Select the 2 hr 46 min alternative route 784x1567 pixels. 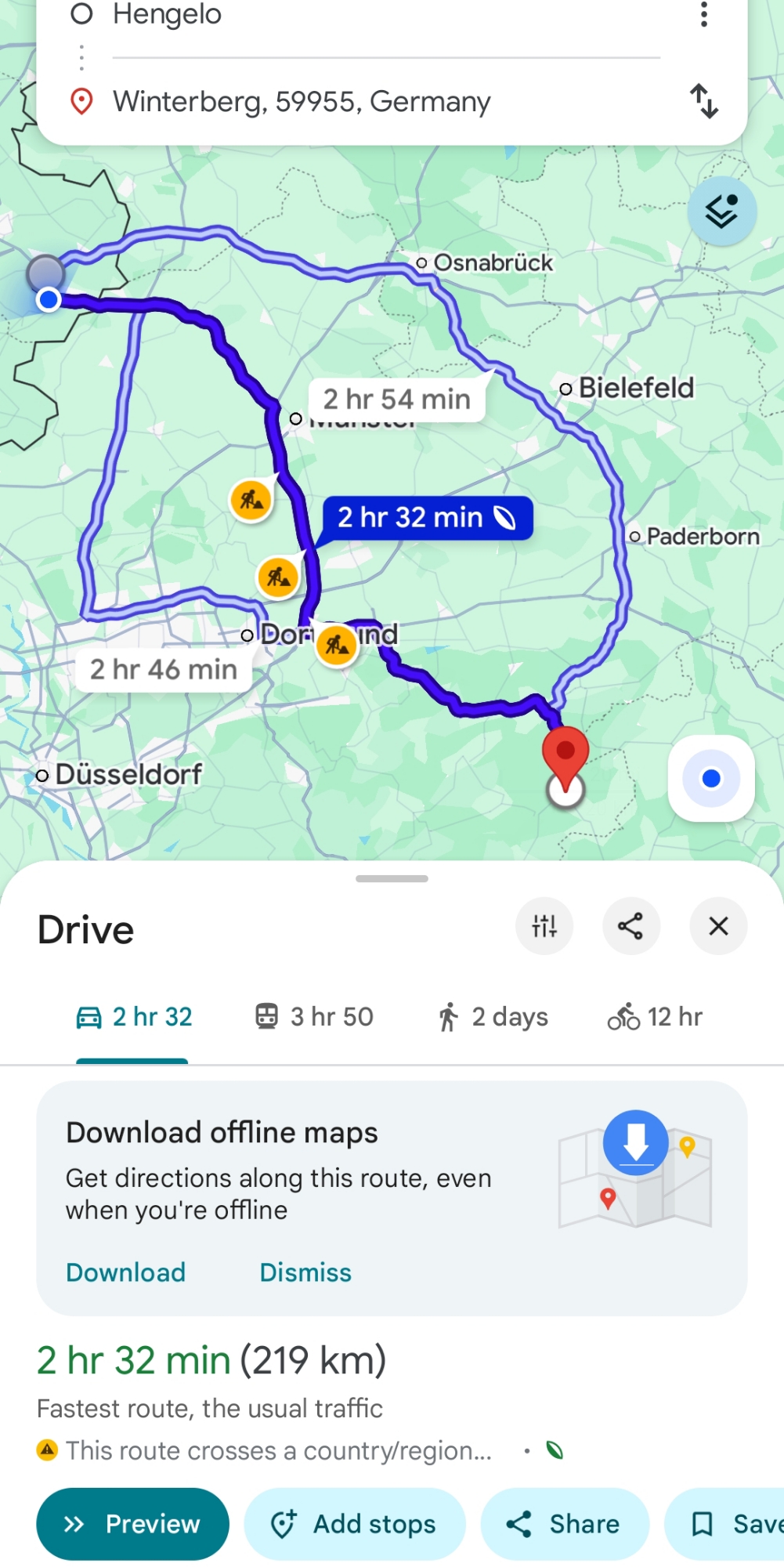click(163, 670)
